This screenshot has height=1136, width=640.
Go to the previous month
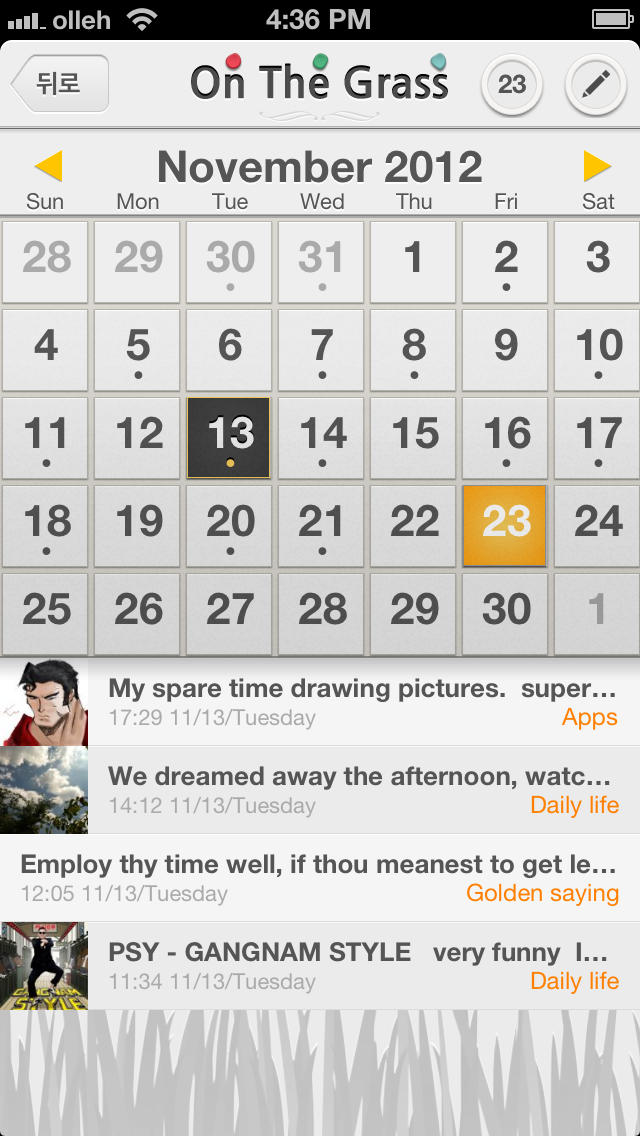pyautogui.click(x=49, y=166)
